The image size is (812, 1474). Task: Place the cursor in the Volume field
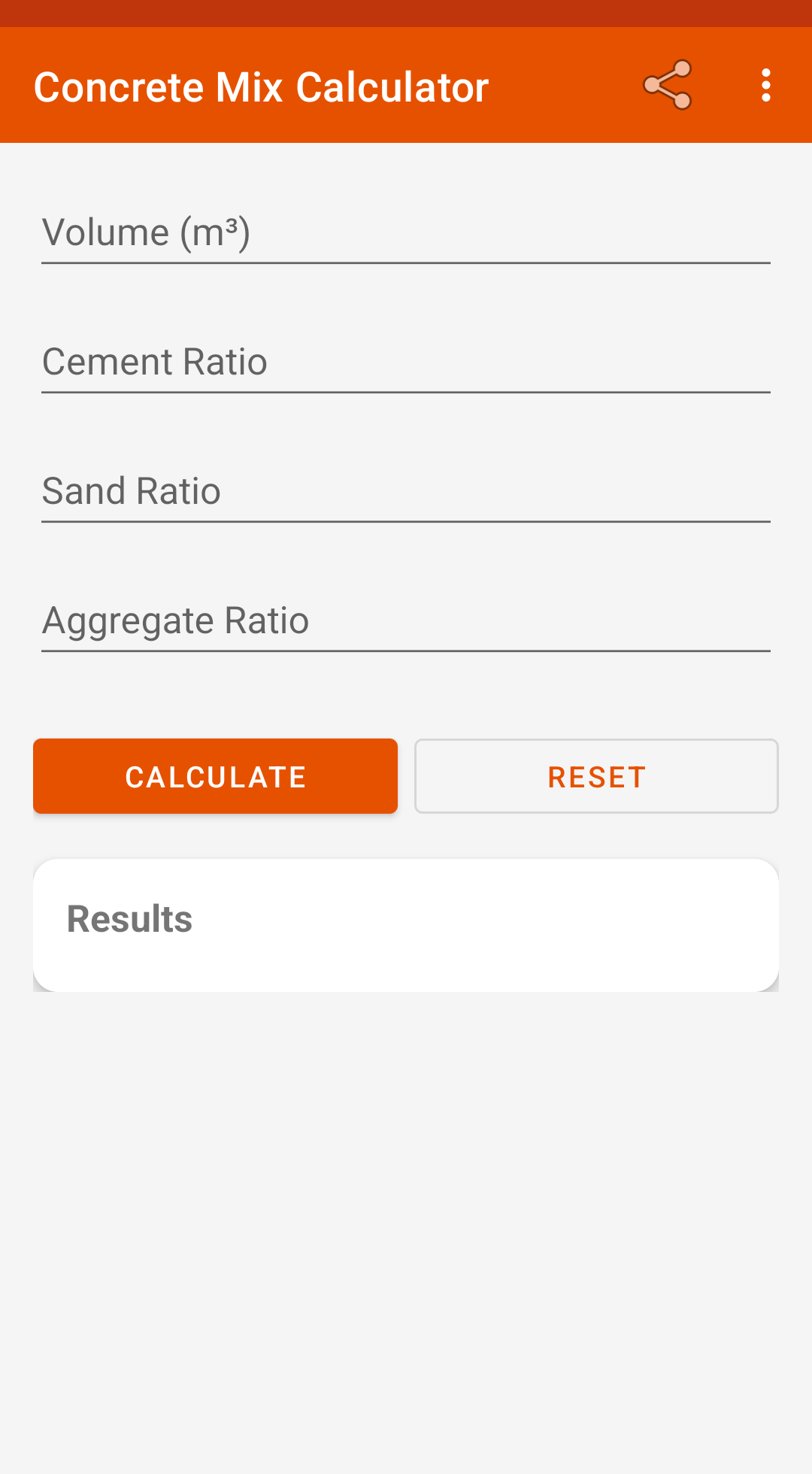tap(406, 232)
